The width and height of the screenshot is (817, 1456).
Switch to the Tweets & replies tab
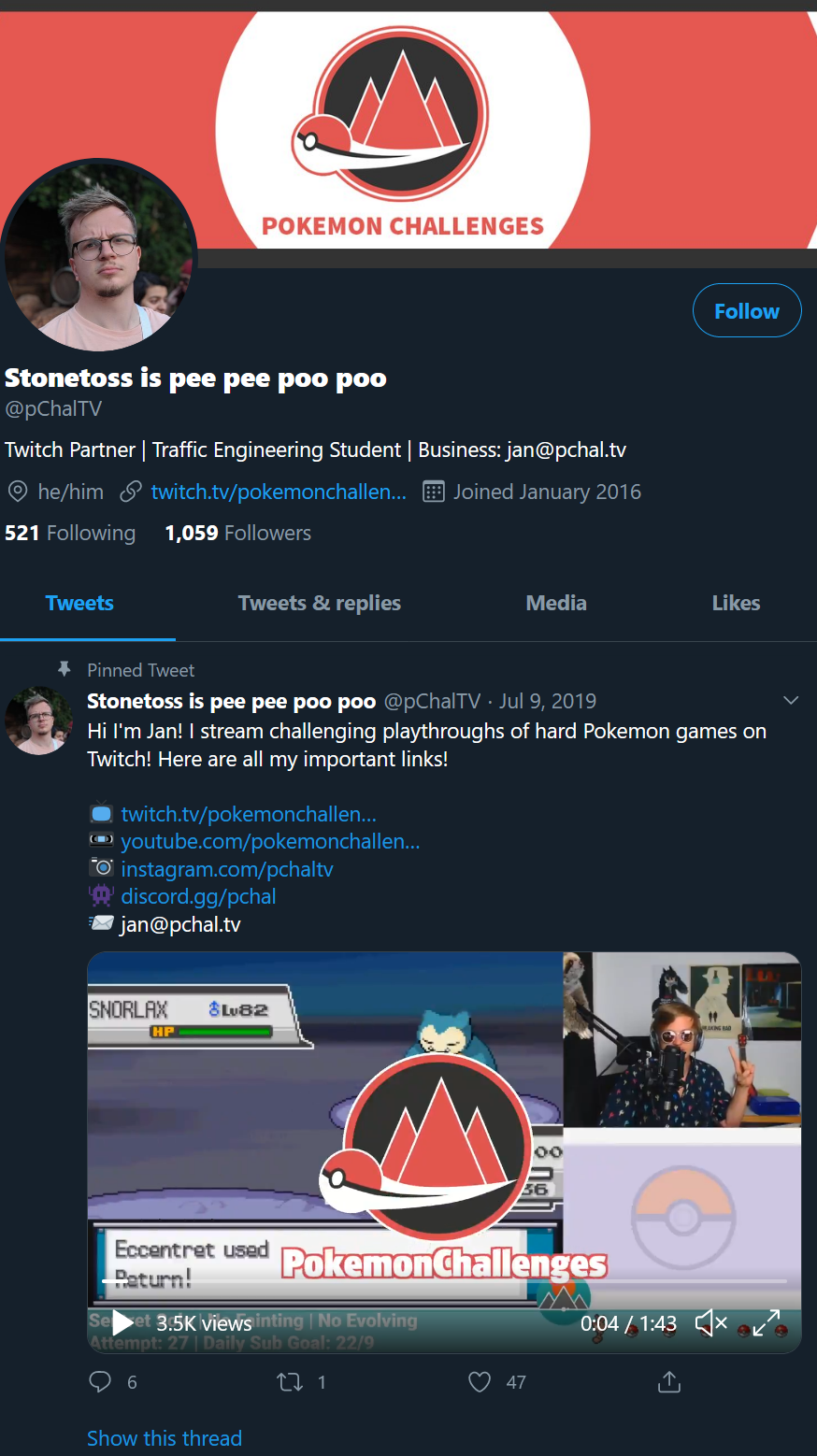[x=319, y=603]
